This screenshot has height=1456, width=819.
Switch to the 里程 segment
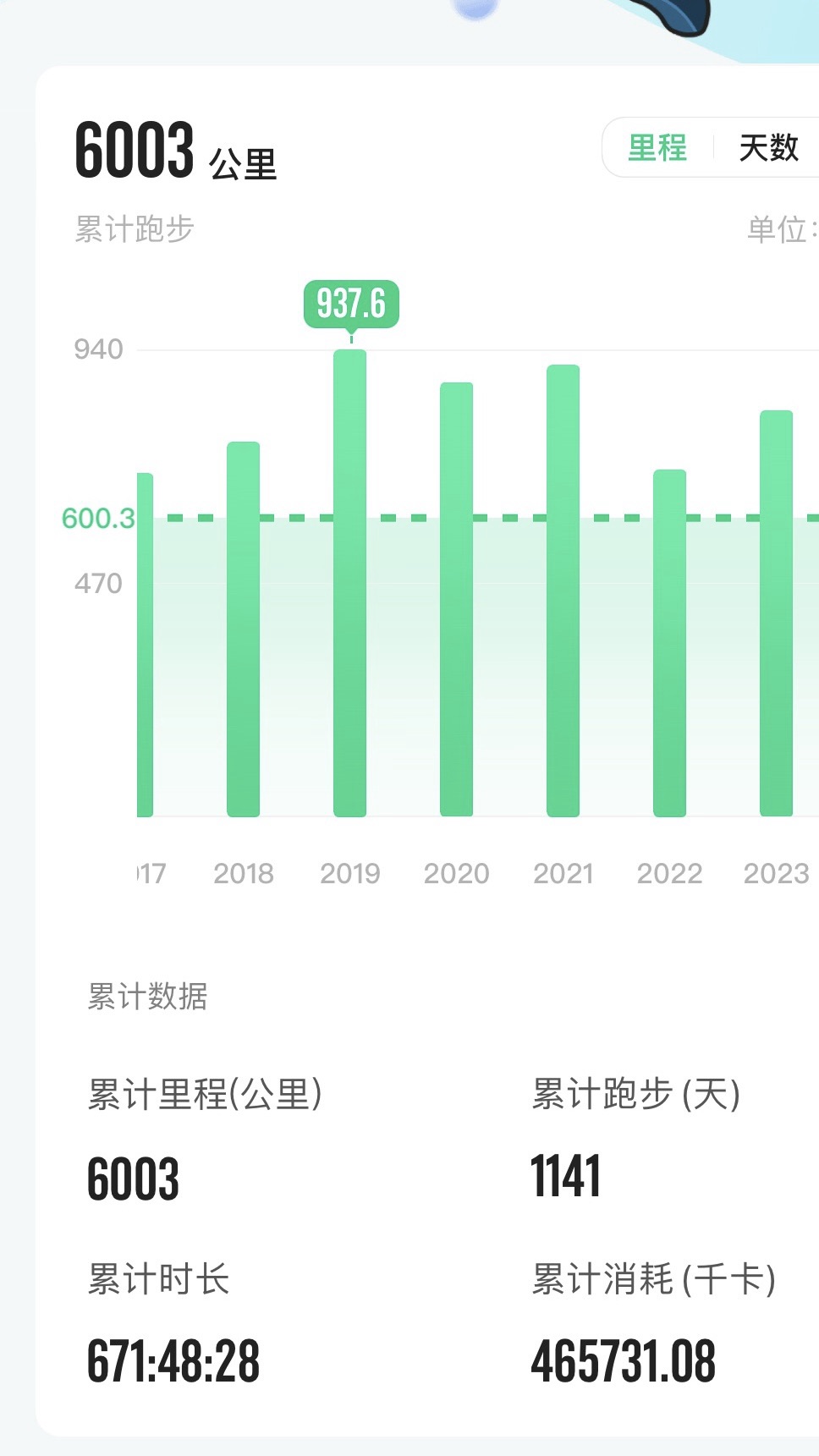pos(657,148)
